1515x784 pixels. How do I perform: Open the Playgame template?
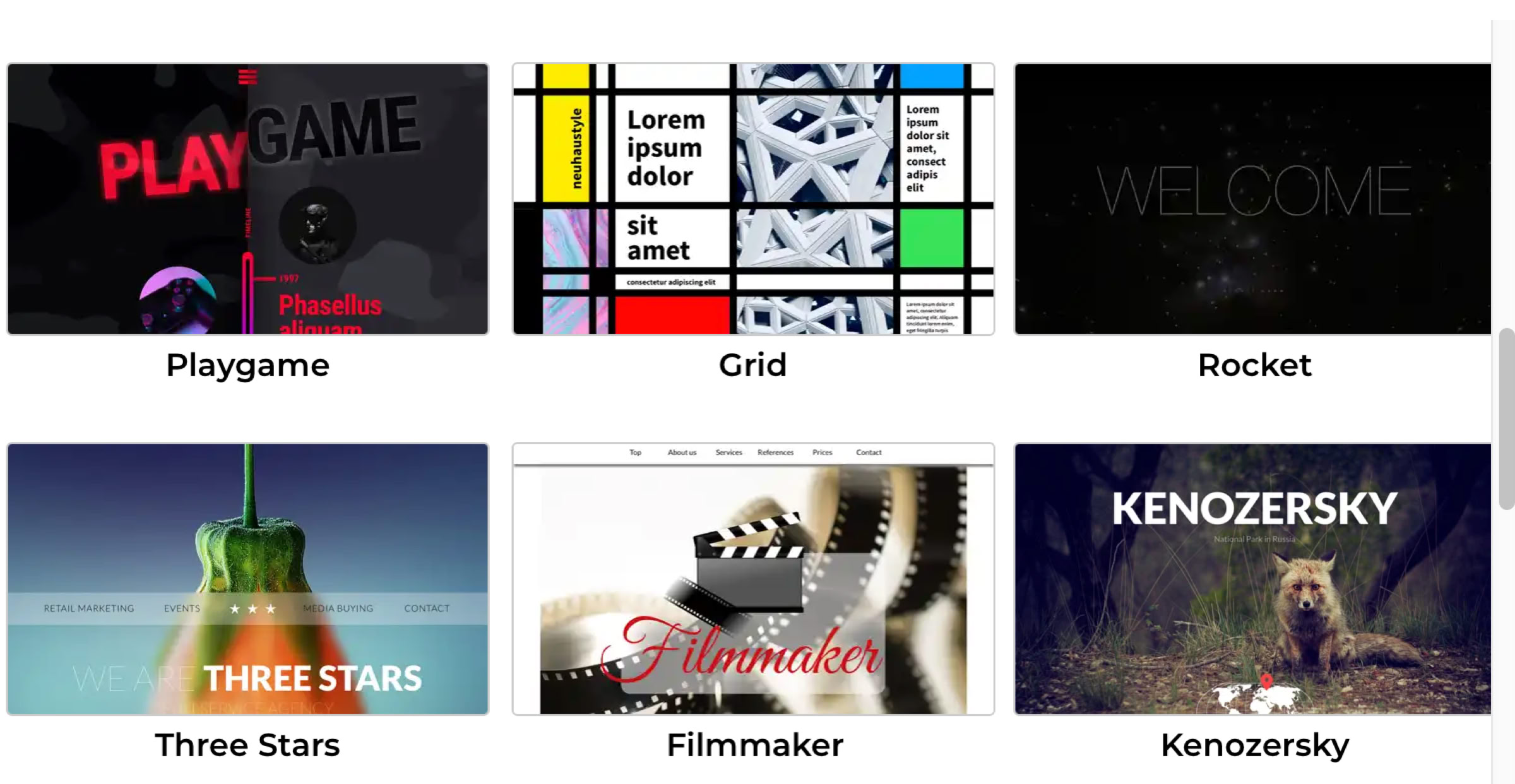point(247,199)
